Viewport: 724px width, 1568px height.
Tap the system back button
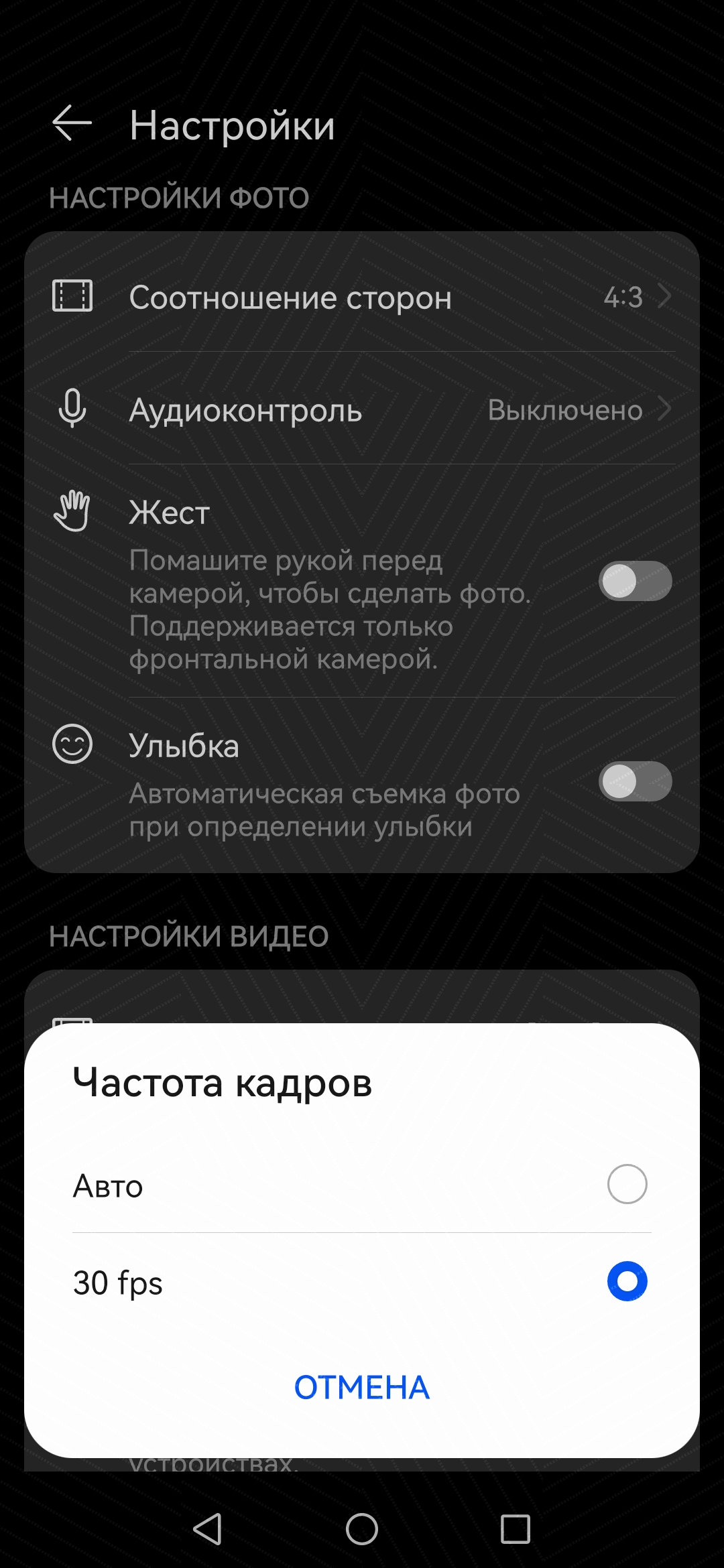(208, 1528)
